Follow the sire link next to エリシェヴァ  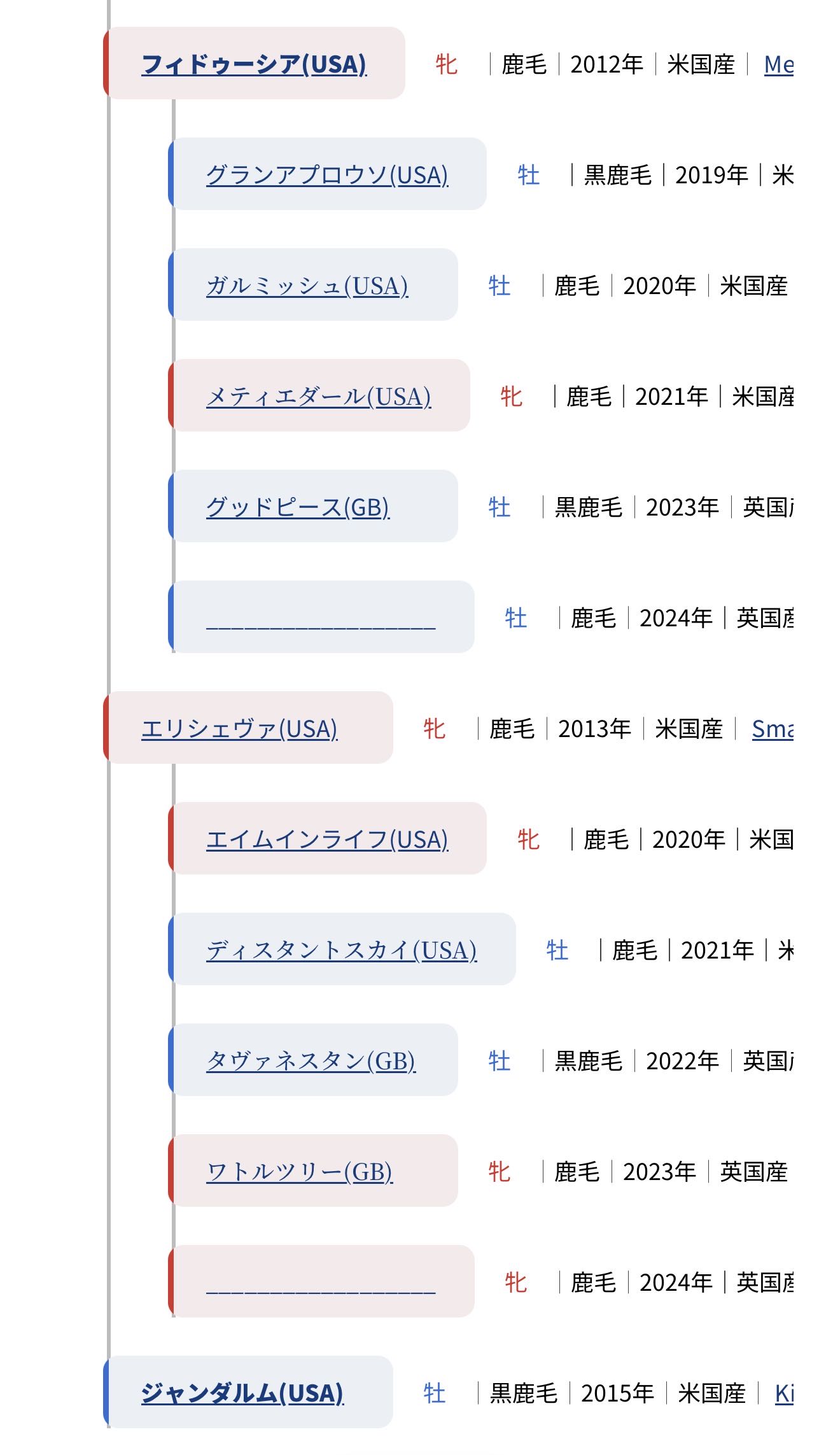click(773, 728)
